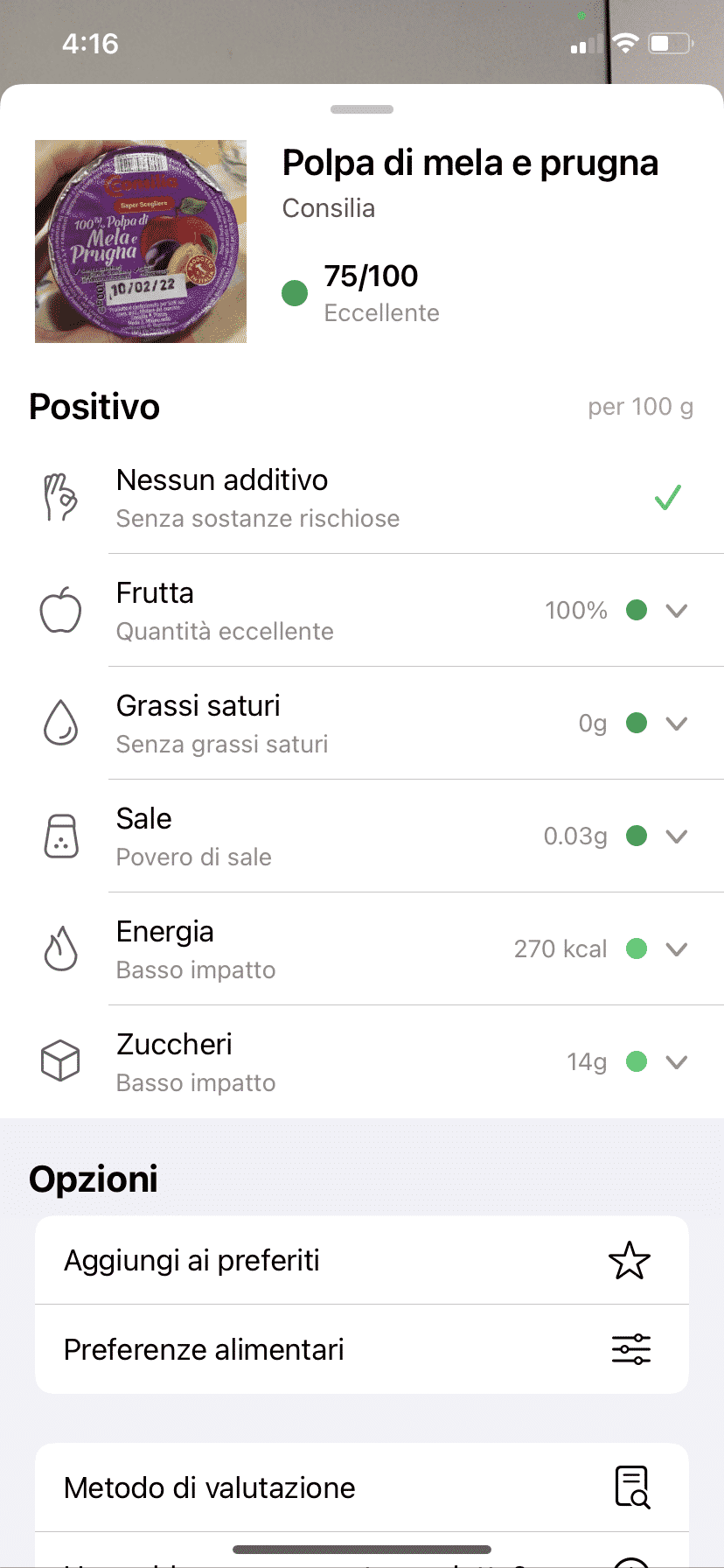Click the green checkmark for no additives

click(x=668, y=498)
